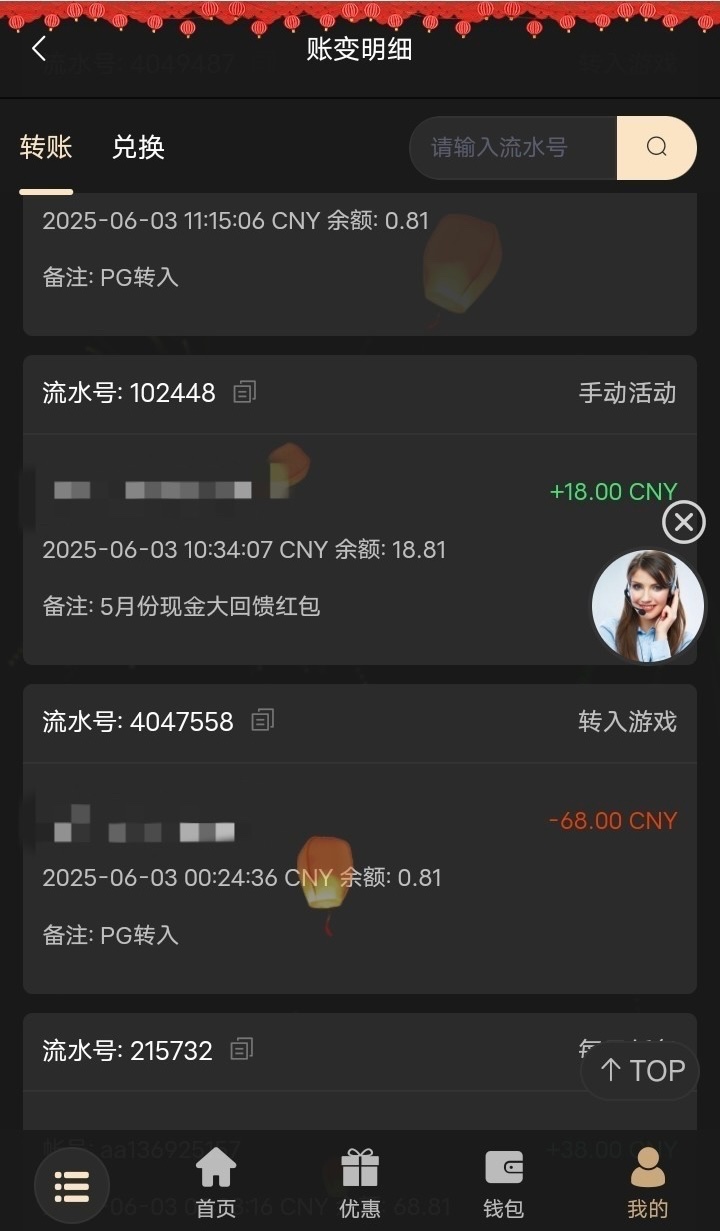
Task: Jump back to TOP of list
Action: tap(642, 1071)
